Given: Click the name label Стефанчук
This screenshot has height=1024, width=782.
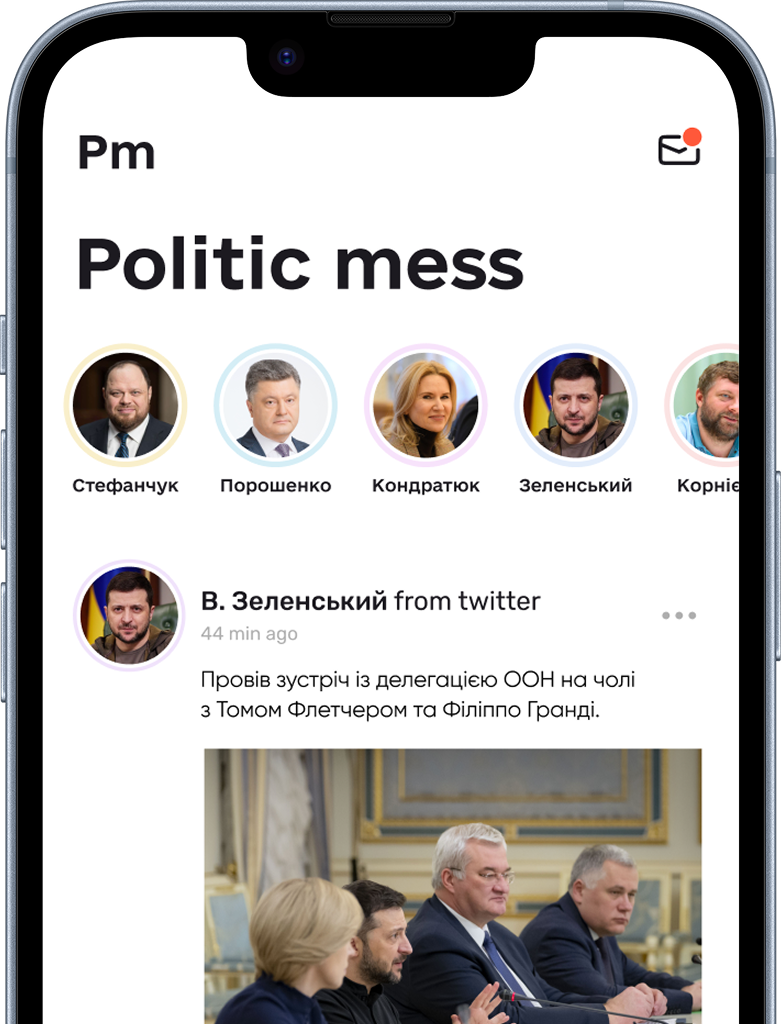Looking at the screenshot, I should (x=125, y=485).
